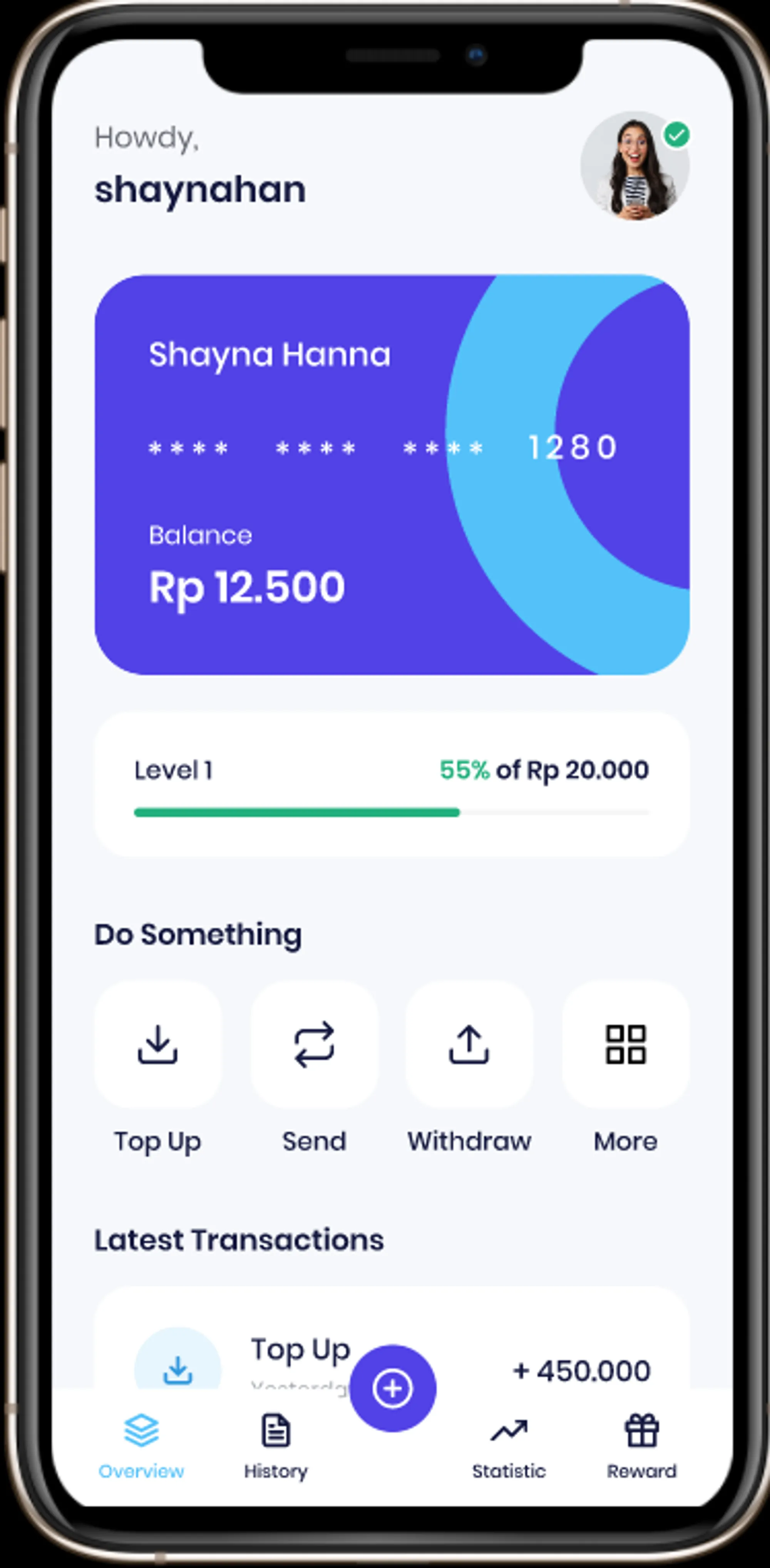770x1568 pixels.
Task: Tap the round plus button
Action: pos(392,1388)
